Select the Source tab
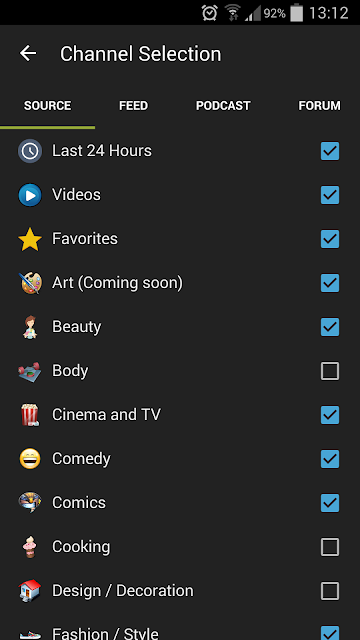360x640 pixels. 47,106
